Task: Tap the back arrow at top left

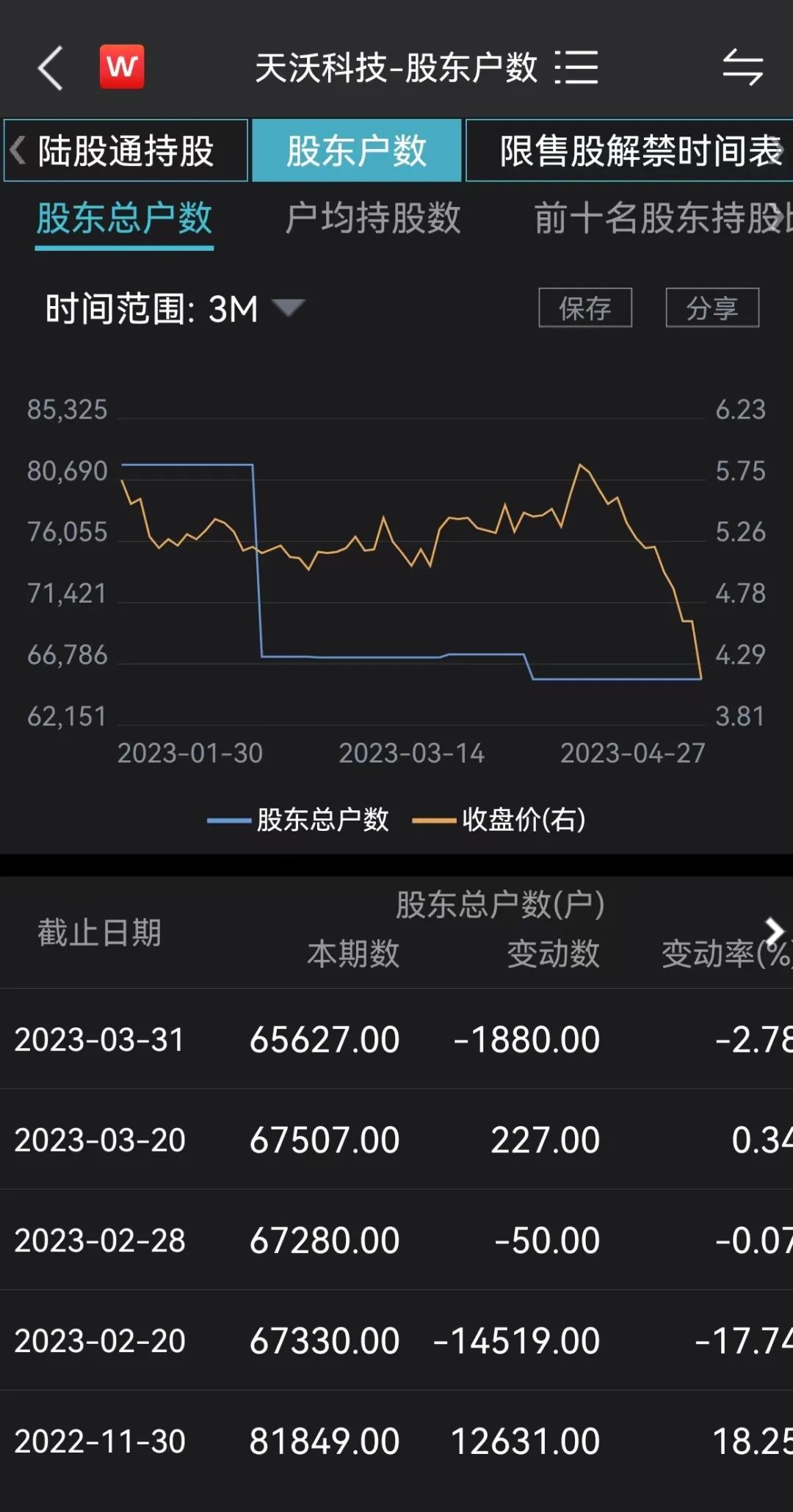Action: [48, 68]
